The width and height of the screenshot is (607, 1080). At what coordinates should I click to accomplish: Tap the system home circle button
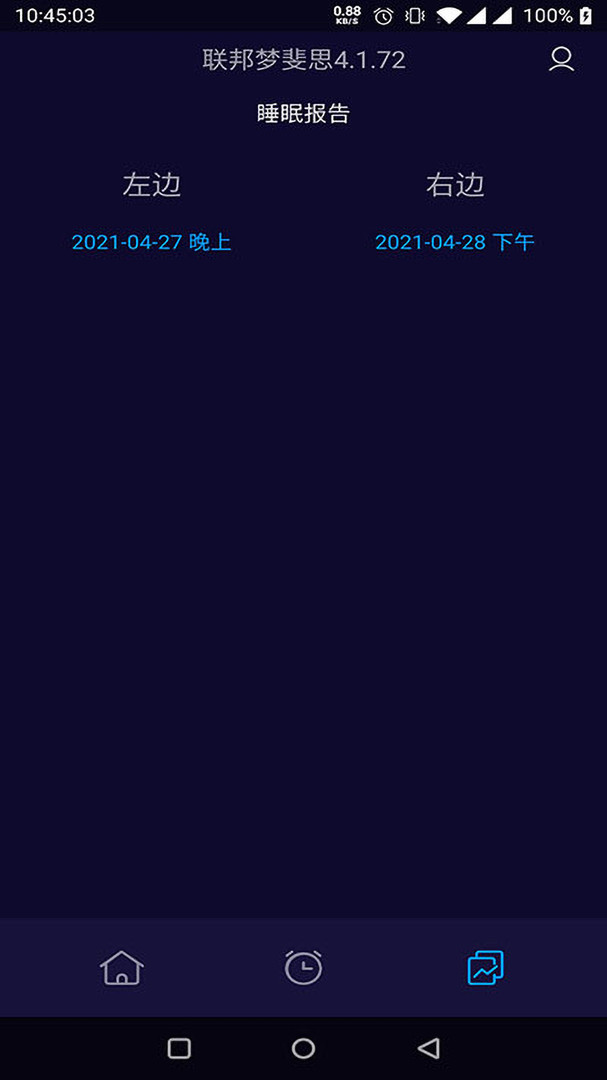pos(303,1048)
